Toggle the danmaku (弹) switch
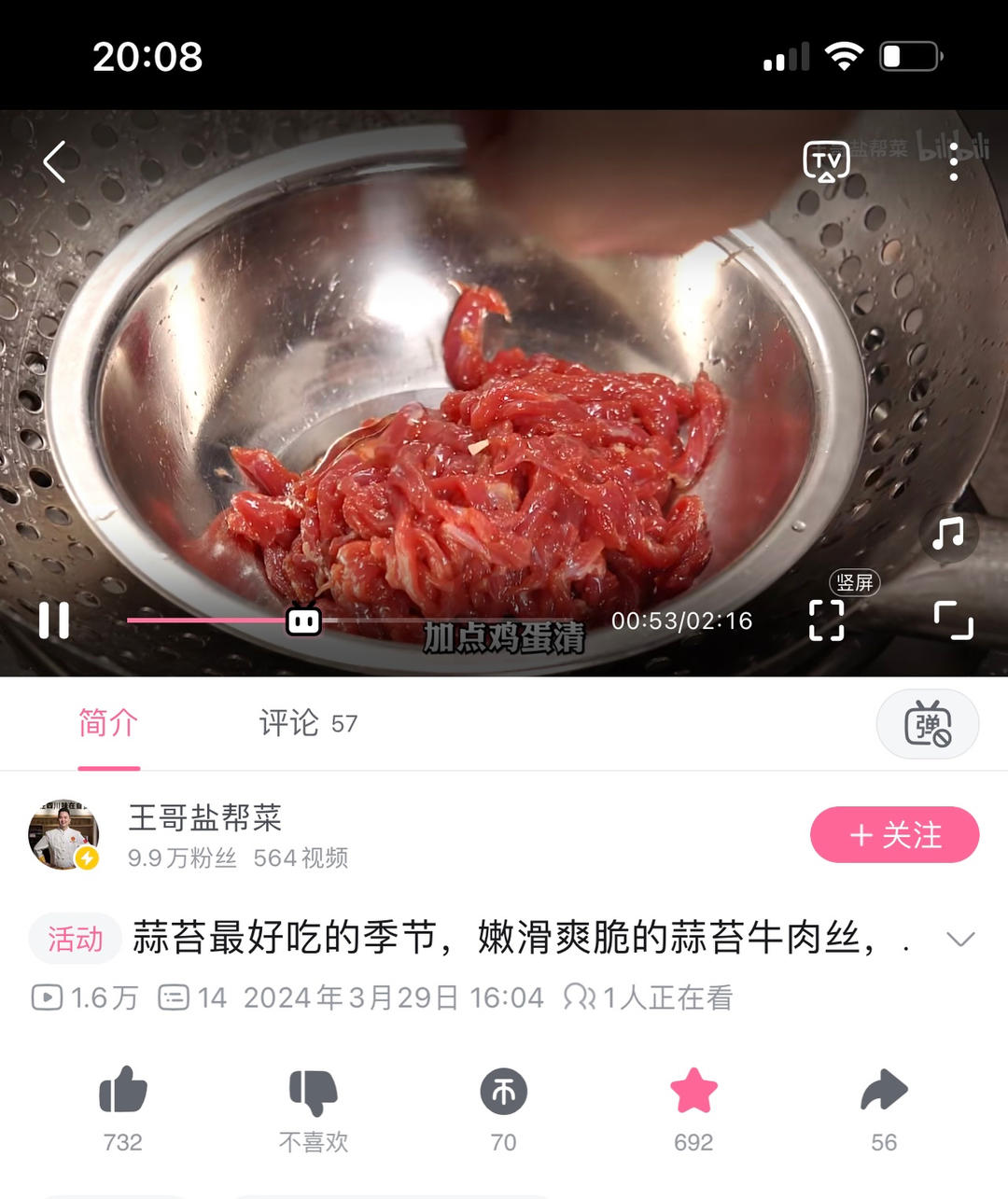 [x=927, y=724]
